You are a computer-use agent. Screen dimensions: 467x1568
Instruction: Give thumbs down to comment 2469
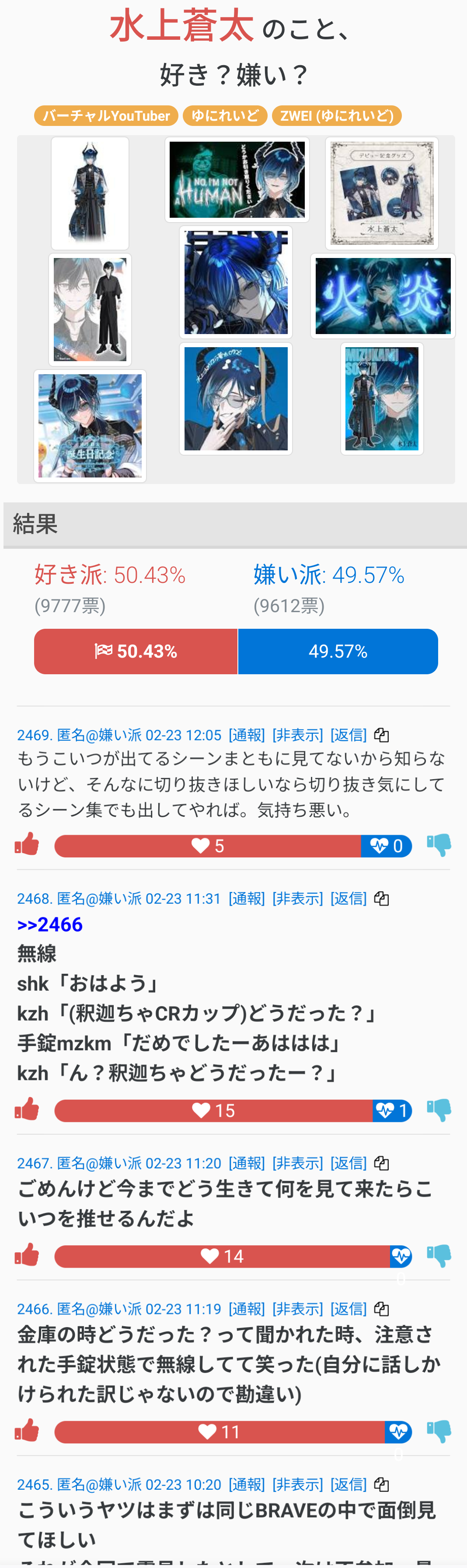(439, 845)
